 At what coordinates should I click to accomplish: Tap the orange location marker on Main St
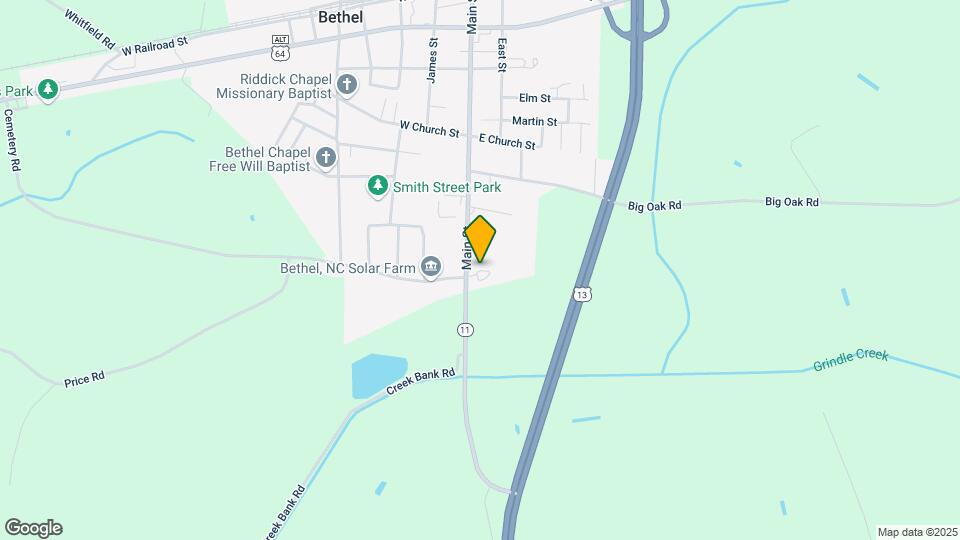[481, 238]
